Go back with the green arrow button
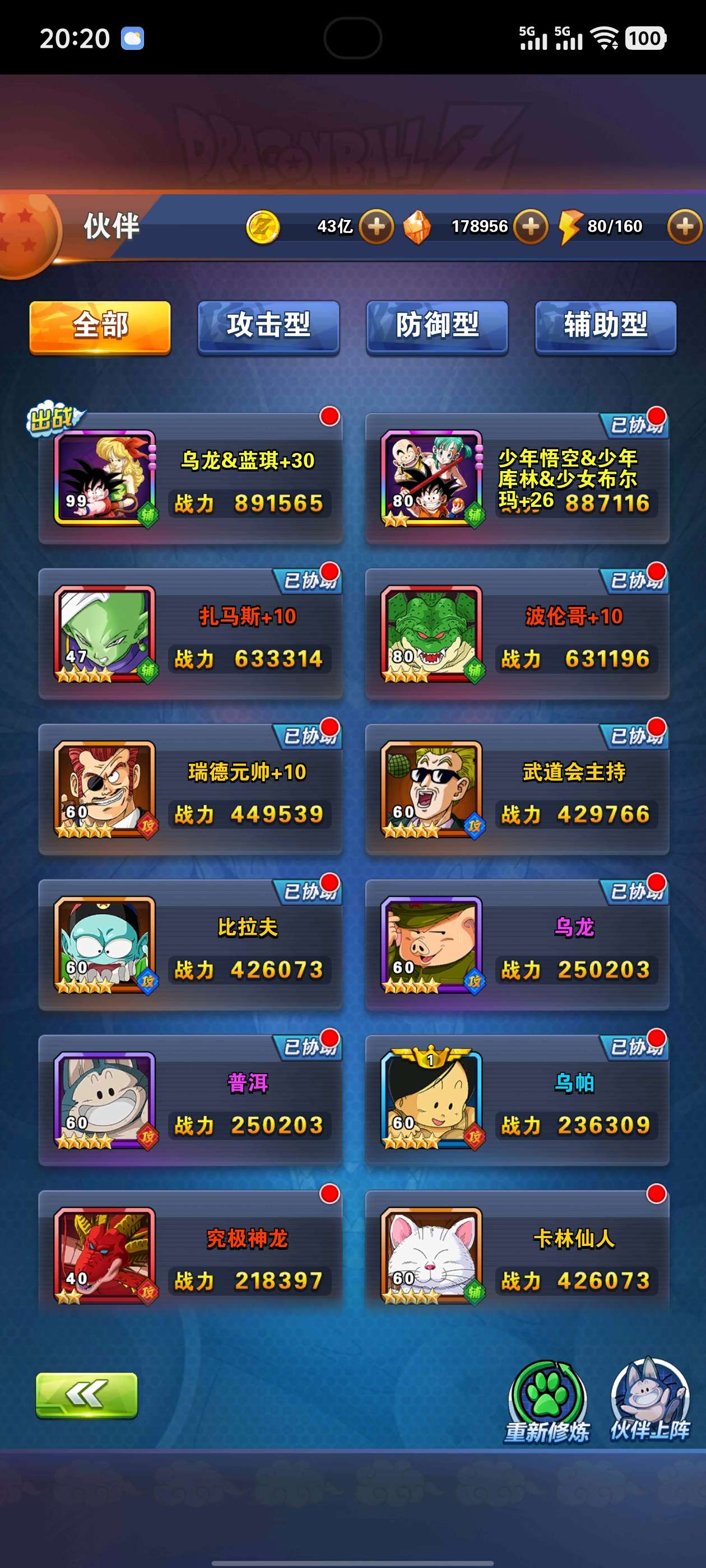Viewport: 706px width, 1568px height. (86, 1394)
